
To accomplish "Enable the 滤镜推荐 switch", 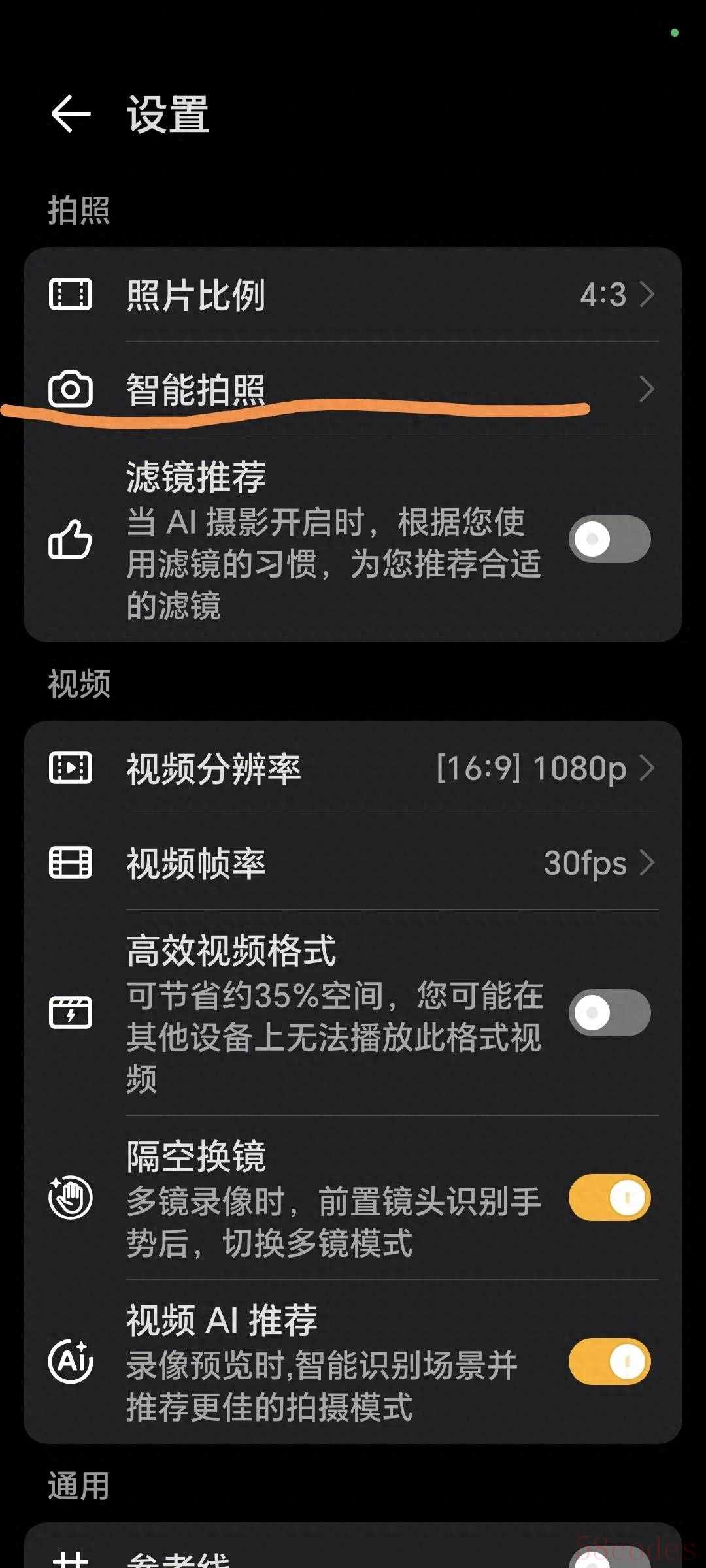I will [x=609, y=539].
